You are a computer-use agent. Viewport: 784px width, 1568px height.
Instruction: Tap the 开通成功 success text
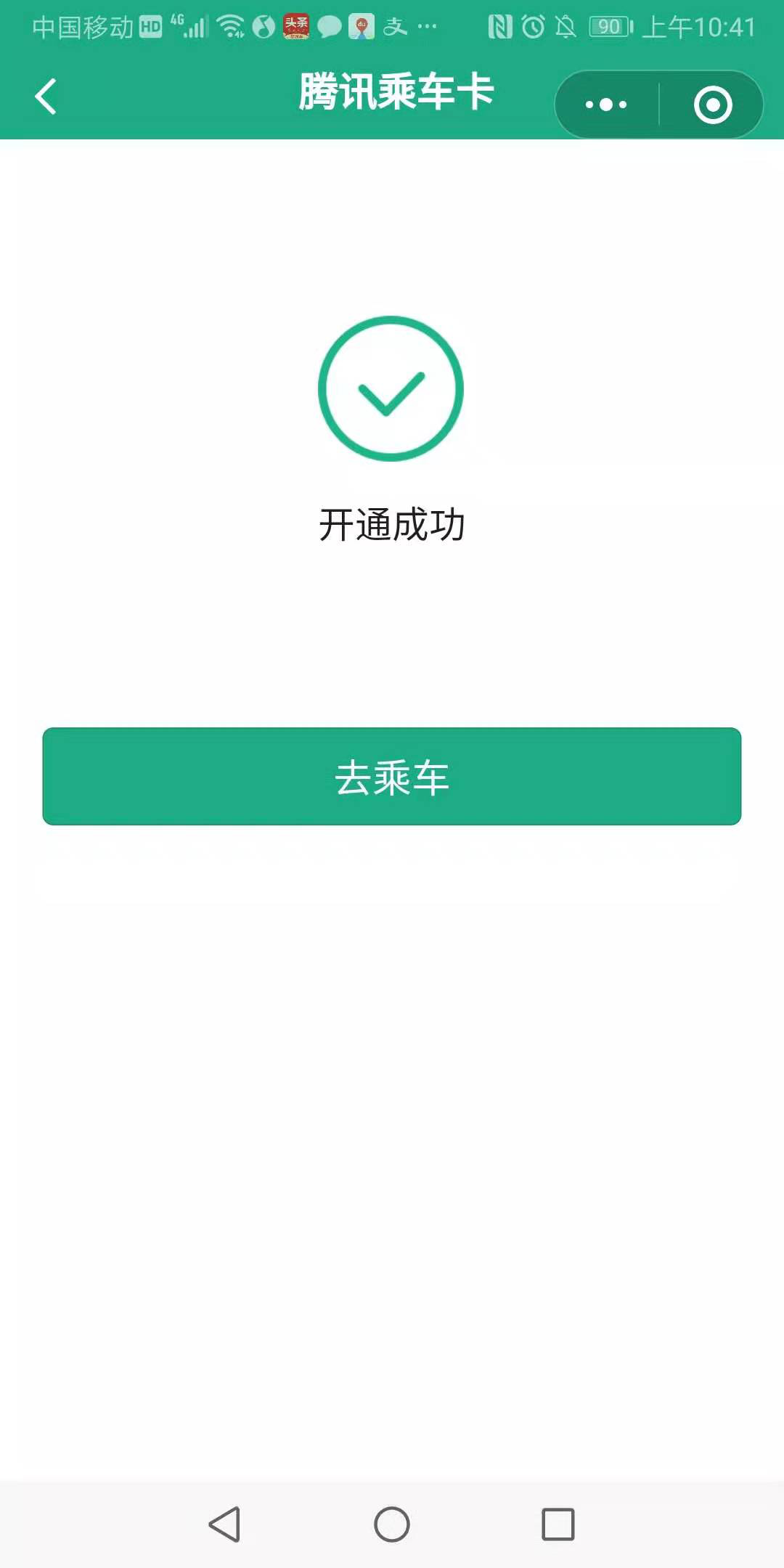click(x=392, y=524)
